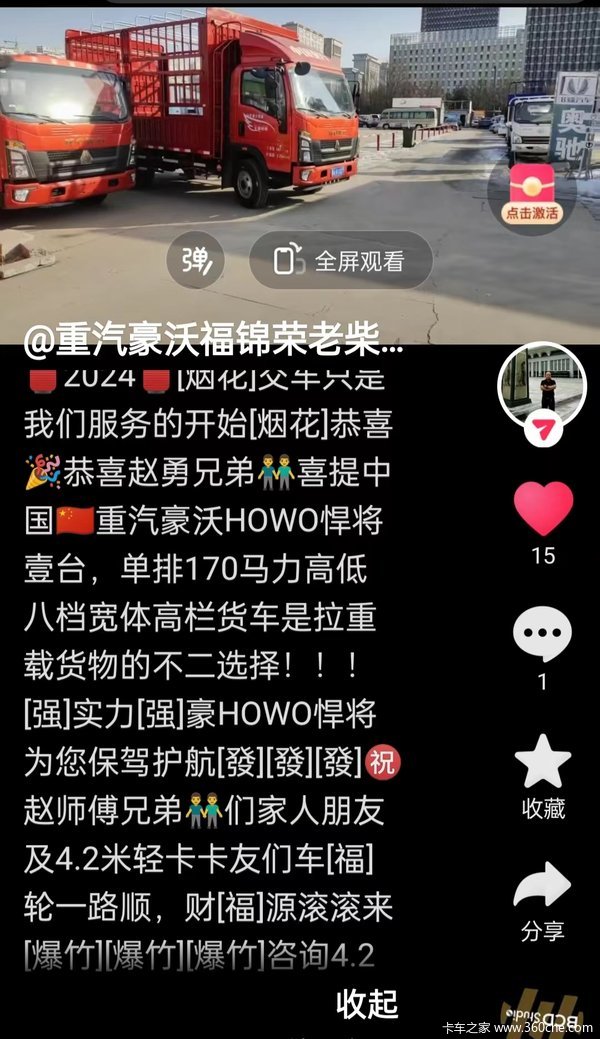The height and width of the screenshot is (1039, 600).
Task: Save the video with 收藏 star
Action: point(542,761)
